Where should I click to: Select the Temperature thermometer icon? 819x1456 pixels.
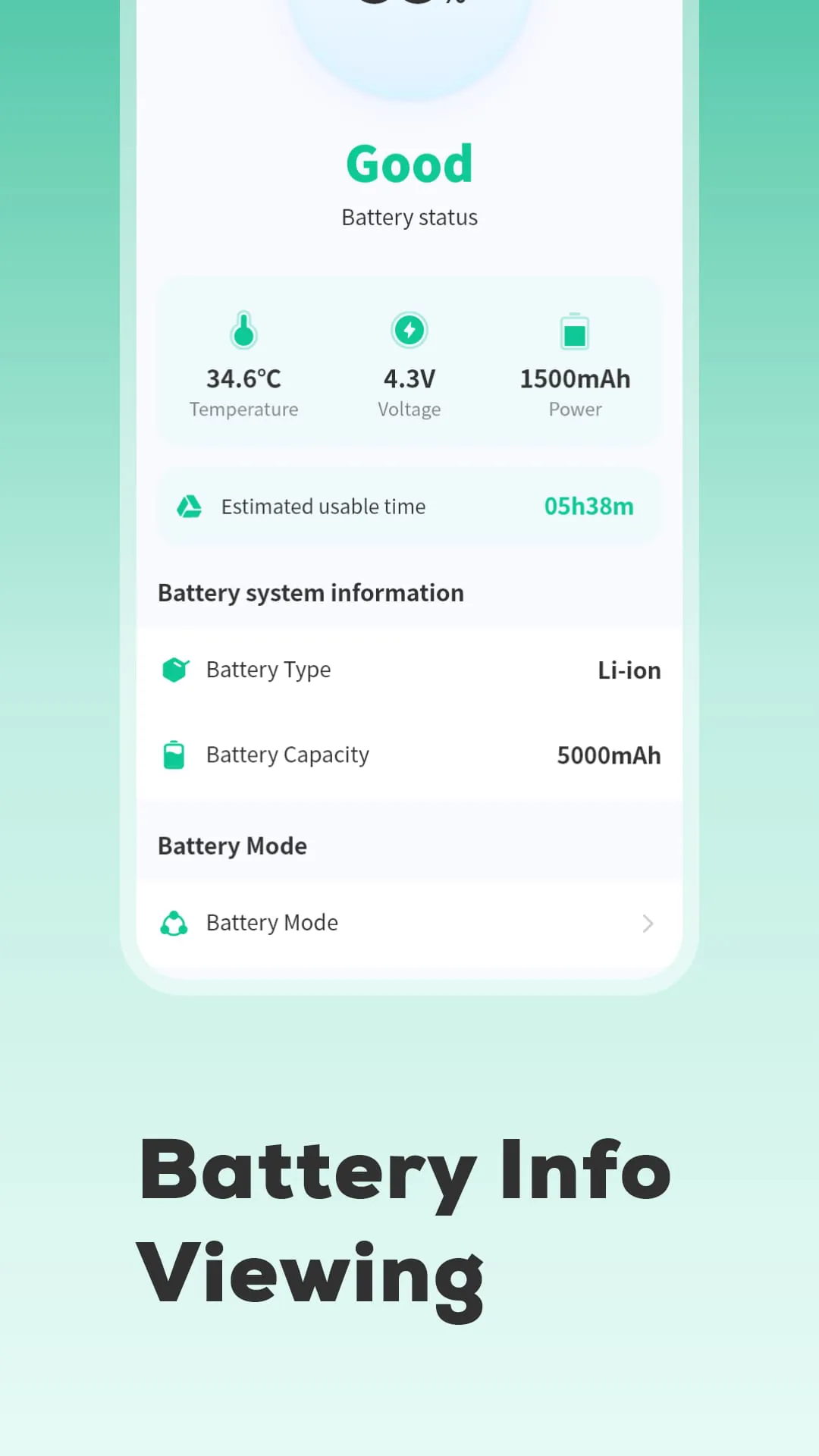click(243, 329)
